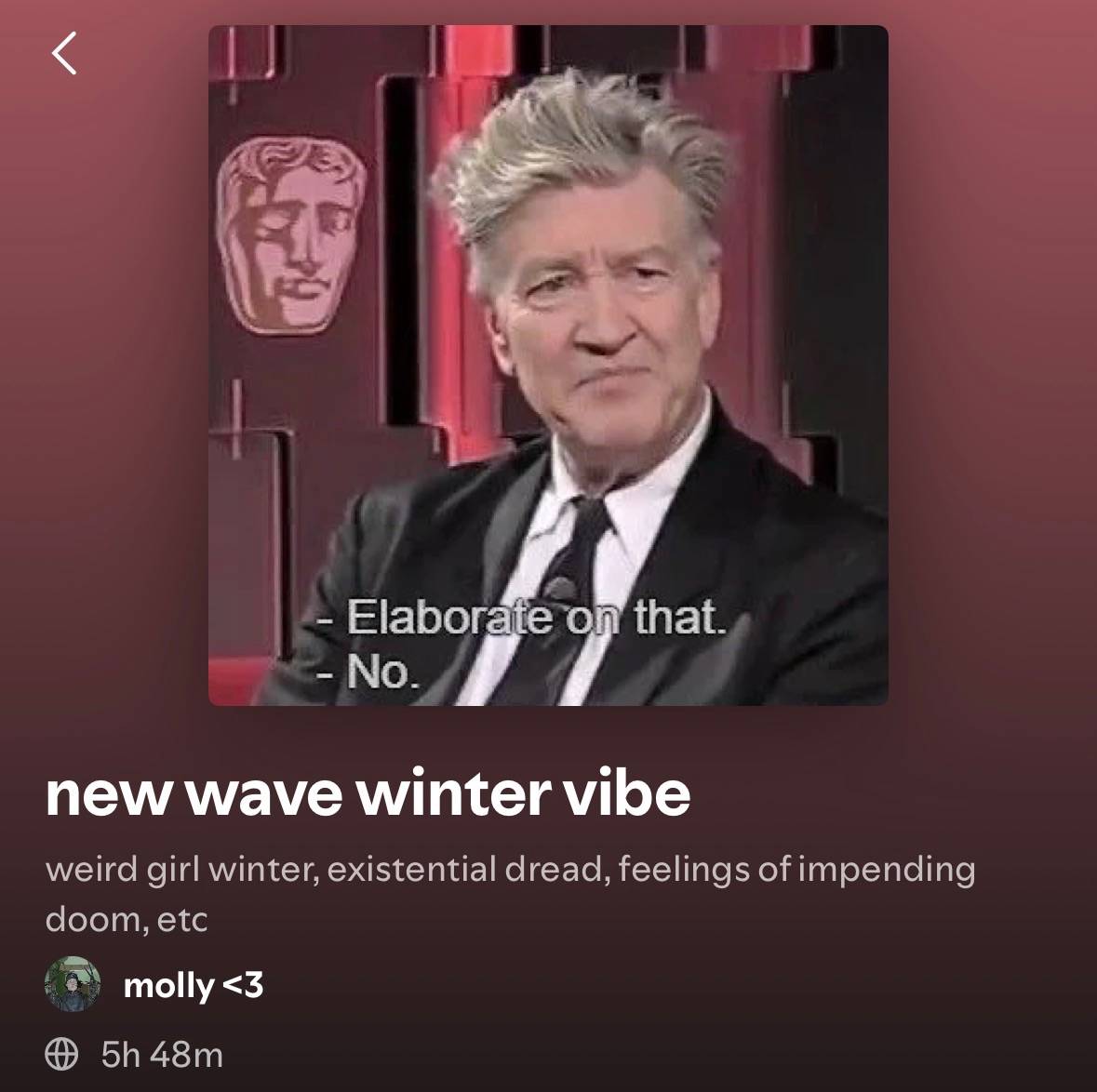This screenshot has width=1097, height=1092.
Task: Go back with the top-left arrow
Action: (63, 53)
